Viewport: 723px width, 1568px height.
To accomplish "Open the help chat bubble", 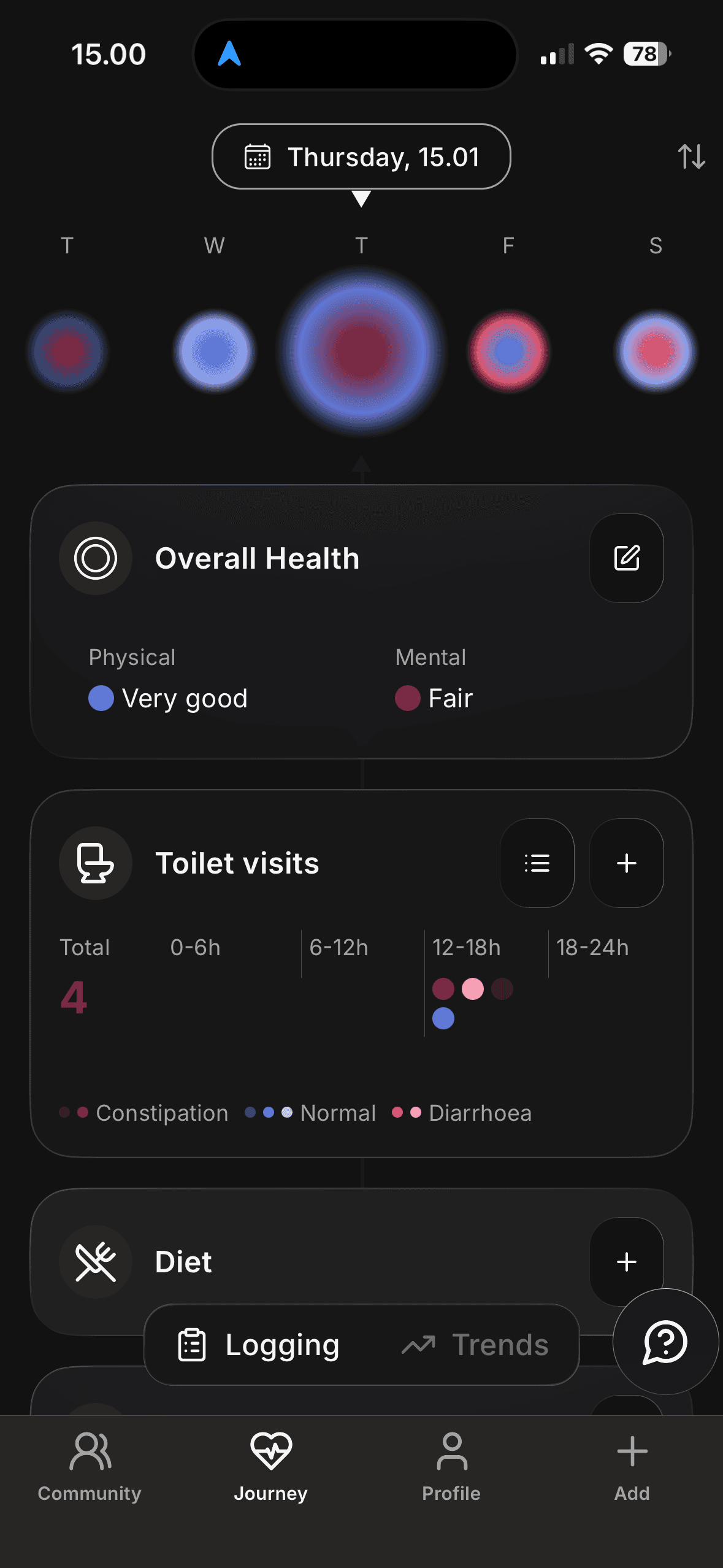I will (665, 1342).
